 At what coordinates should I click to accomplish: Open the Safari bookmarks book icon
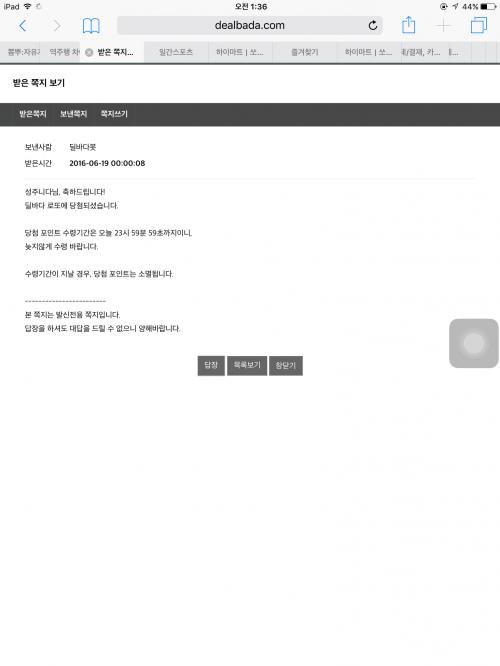click(x=91, y=26)
